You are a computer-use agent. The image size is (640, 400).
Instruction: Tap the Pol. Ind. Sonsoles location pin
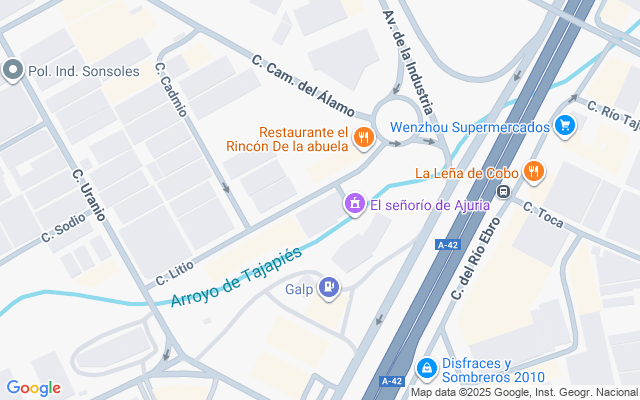pos(13,70)
